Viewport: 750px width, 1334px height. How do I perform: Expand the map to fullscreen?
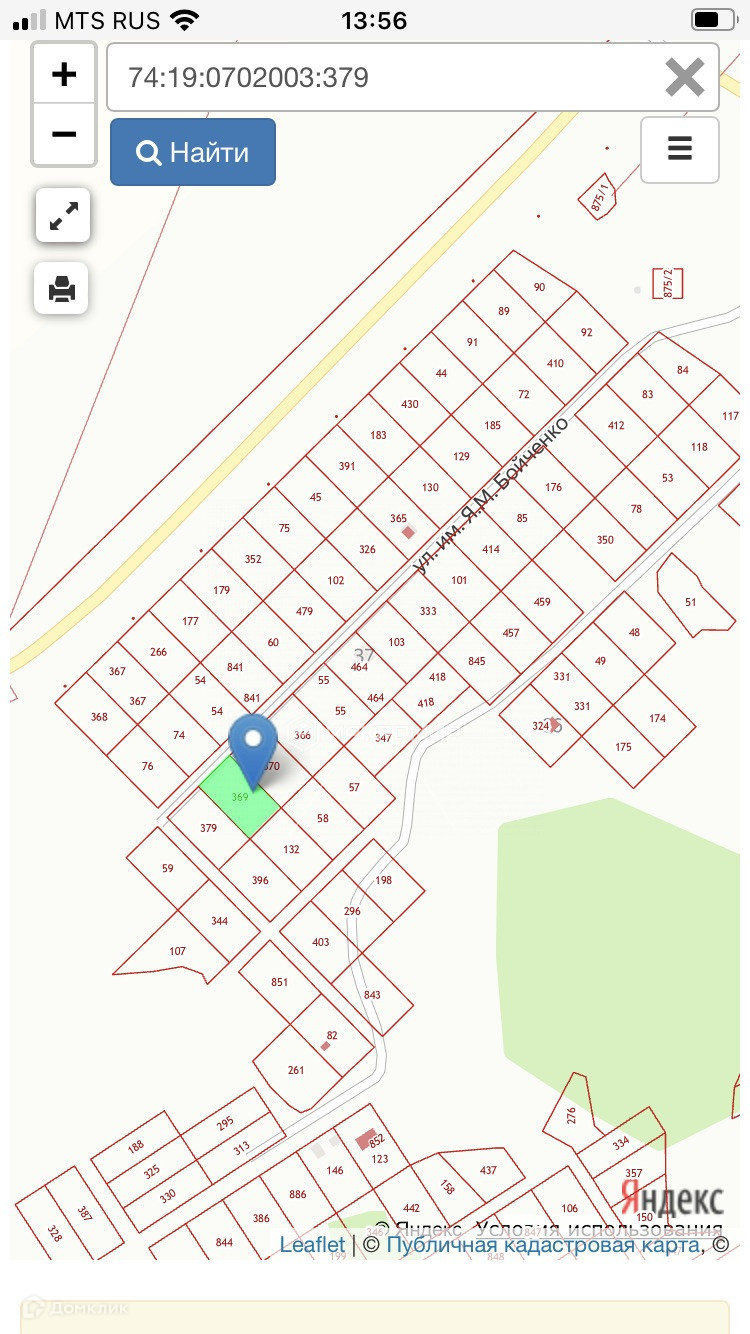(63, 215)
